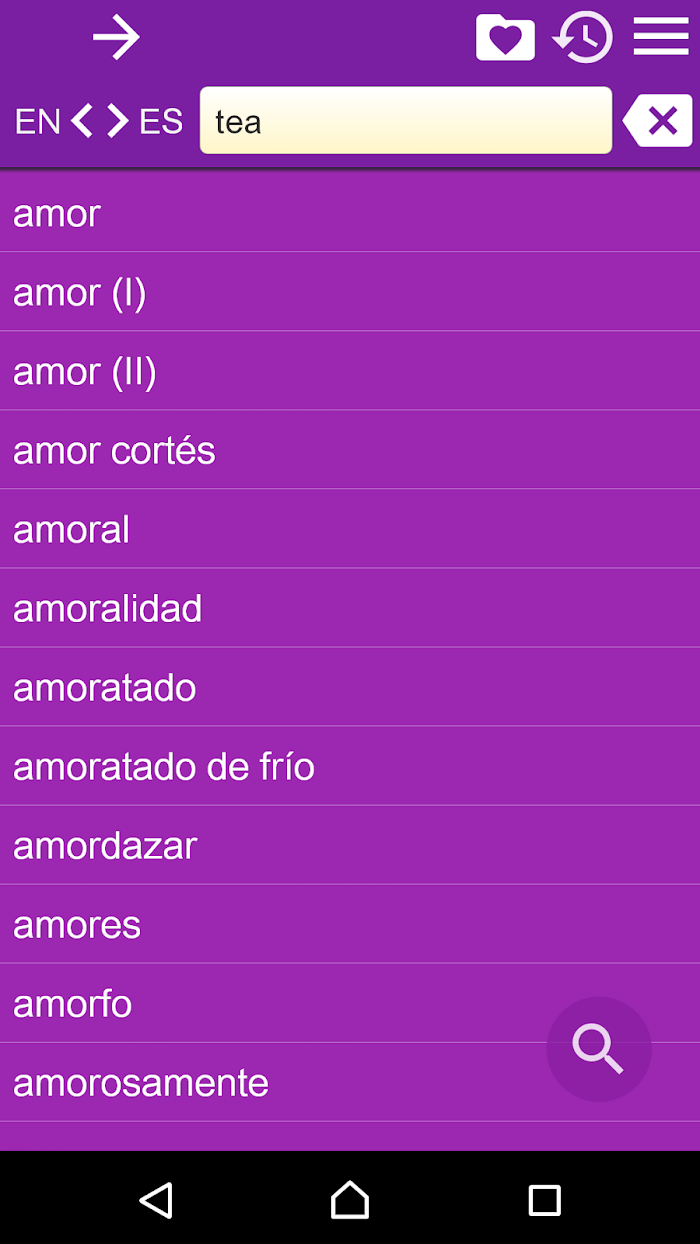Select the word 'amoratado'
This screenshot has height=1244, width=700.
[350, 687]
